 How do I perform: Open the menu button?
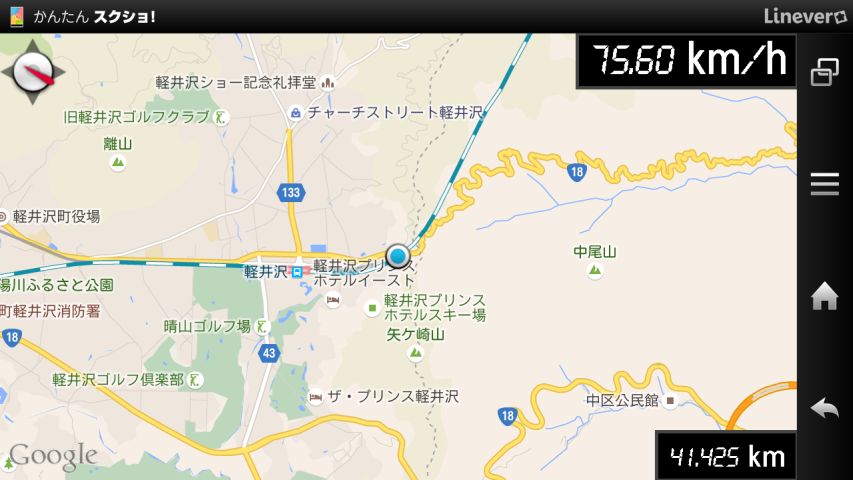824,183
